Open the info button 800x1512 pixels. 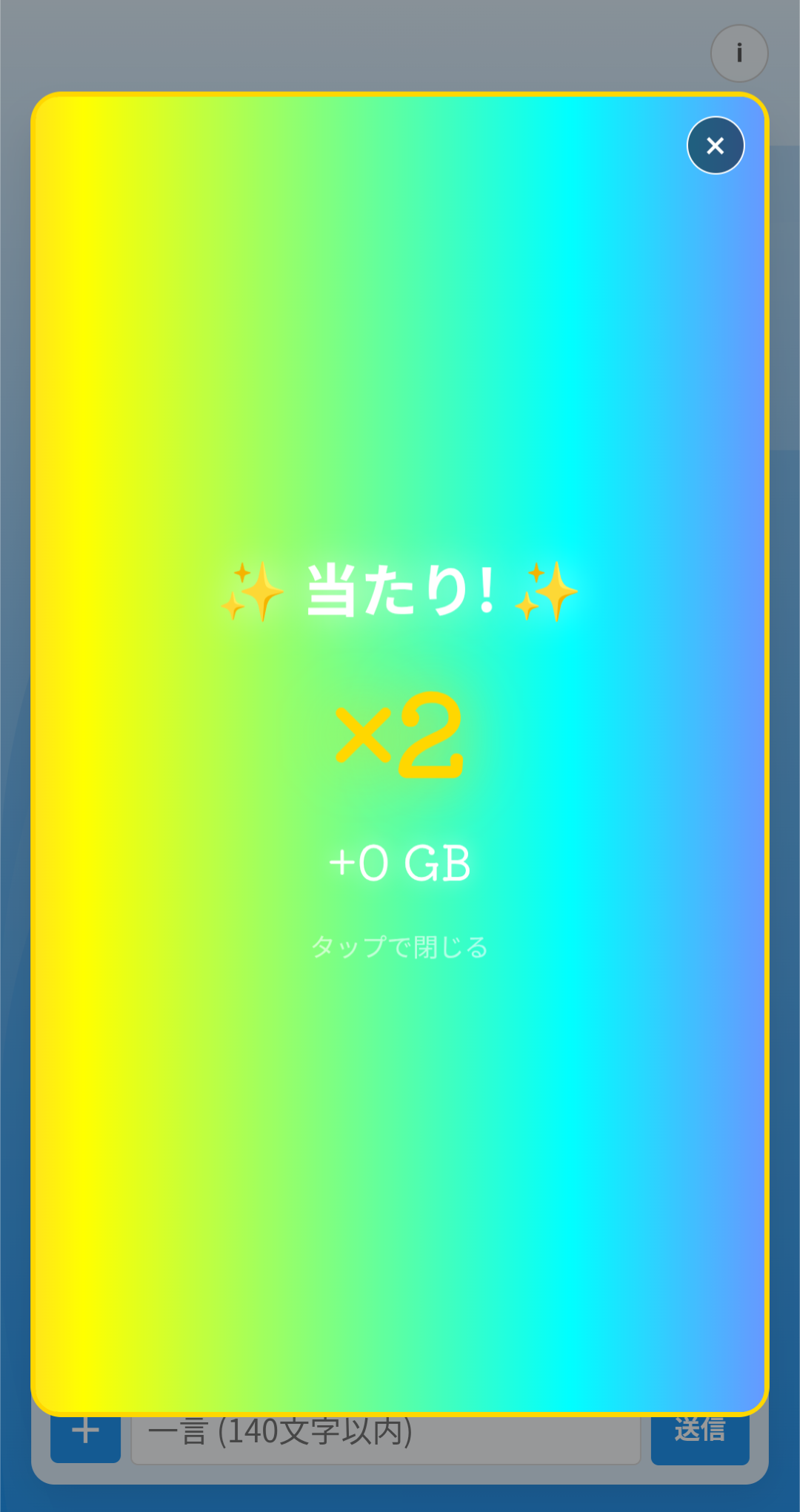pos(739,53)
